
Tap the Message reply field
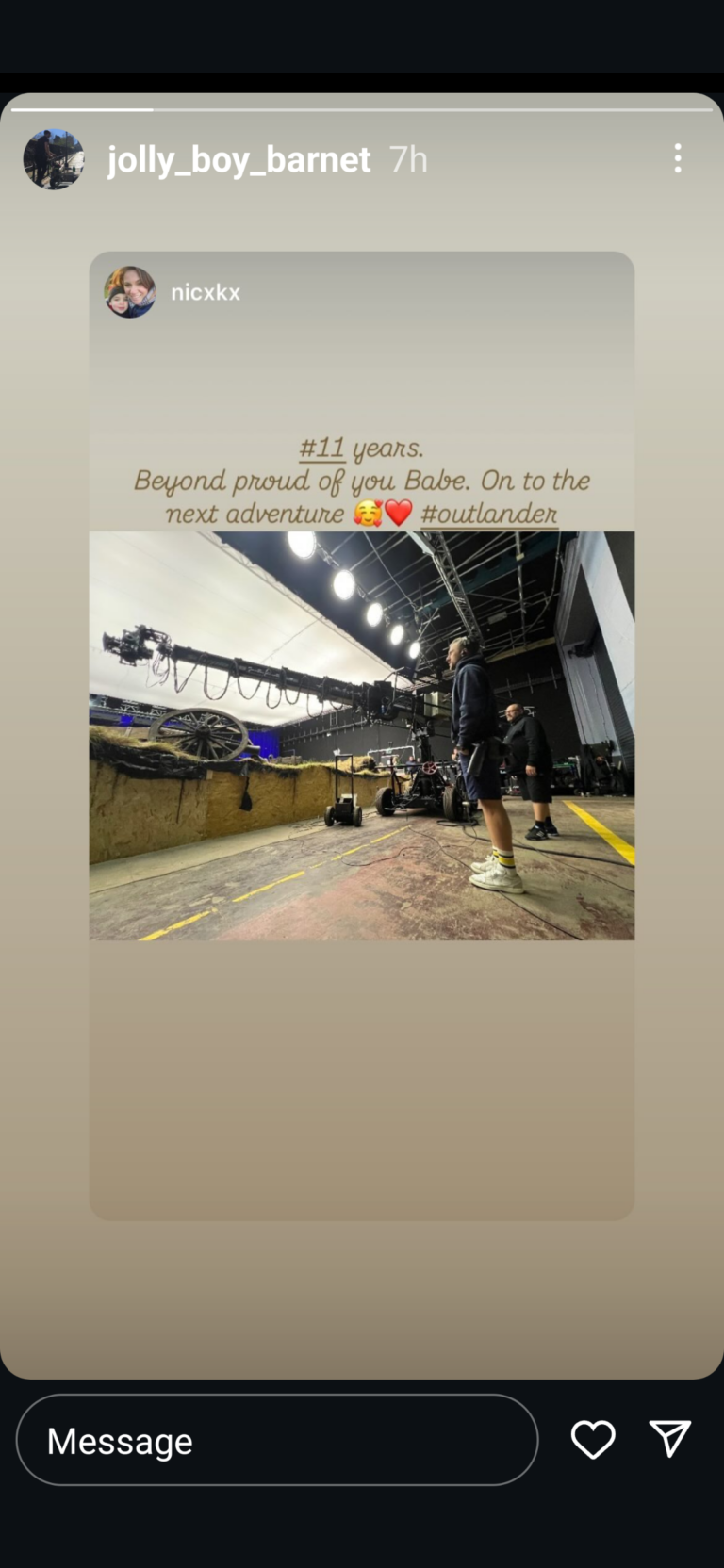[277, 1440]
